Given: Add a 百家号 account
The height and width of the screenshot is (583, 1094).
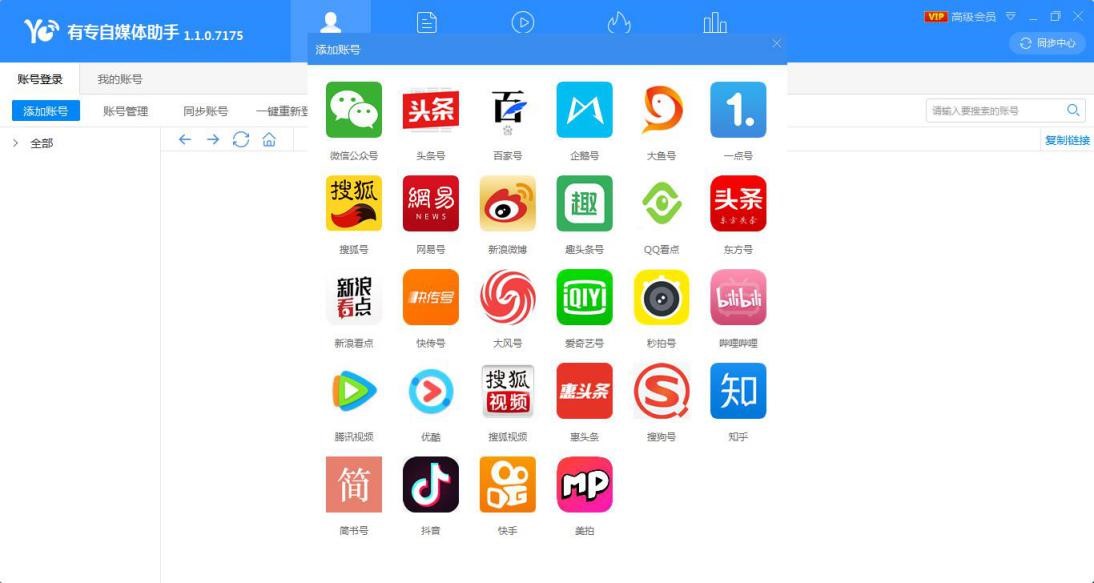Looking at the screenshot, I should pyautogui.click(x=508, y=110).
